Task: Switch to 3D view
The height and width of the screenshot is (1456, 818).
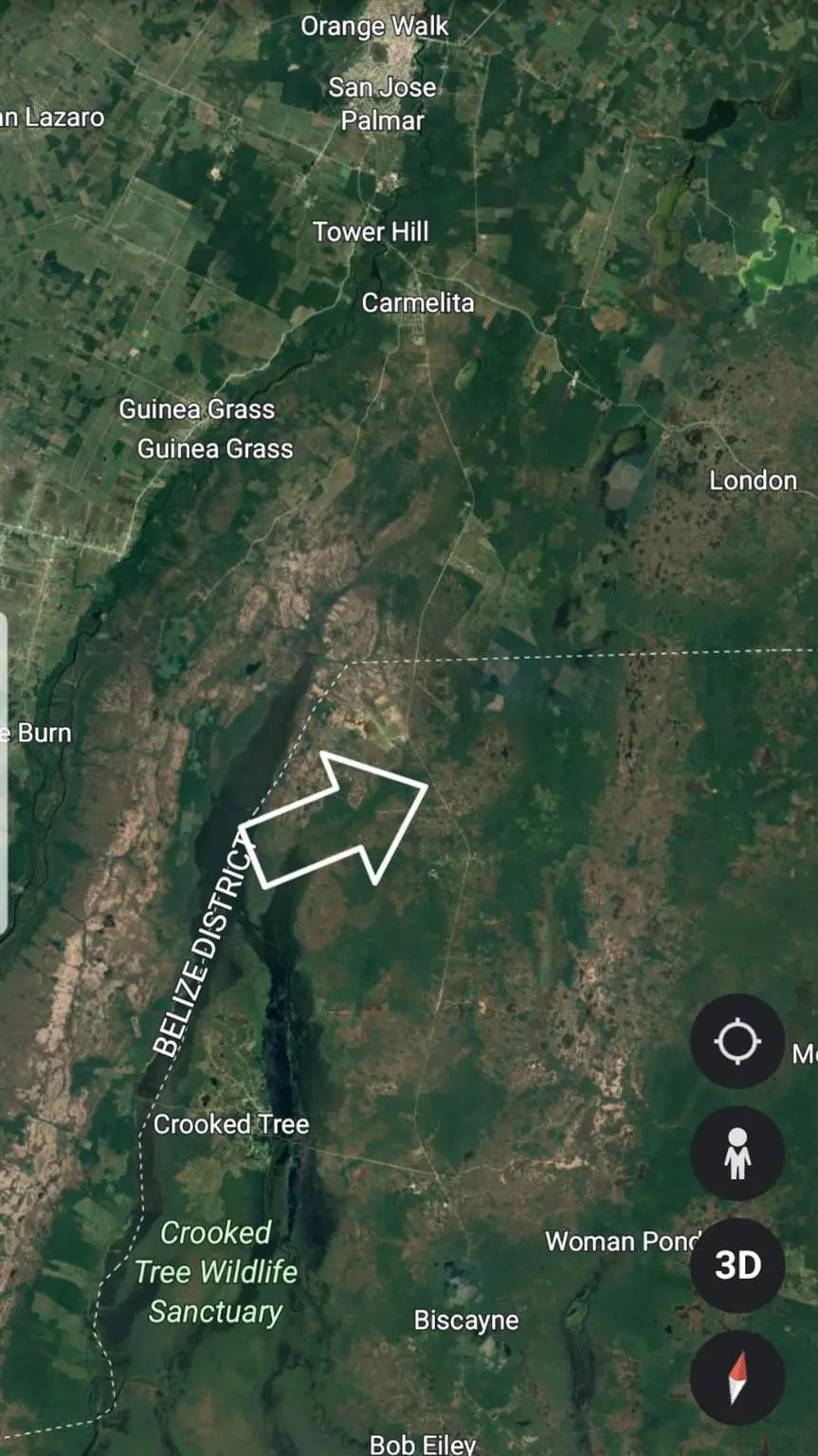Action: 737,1265
